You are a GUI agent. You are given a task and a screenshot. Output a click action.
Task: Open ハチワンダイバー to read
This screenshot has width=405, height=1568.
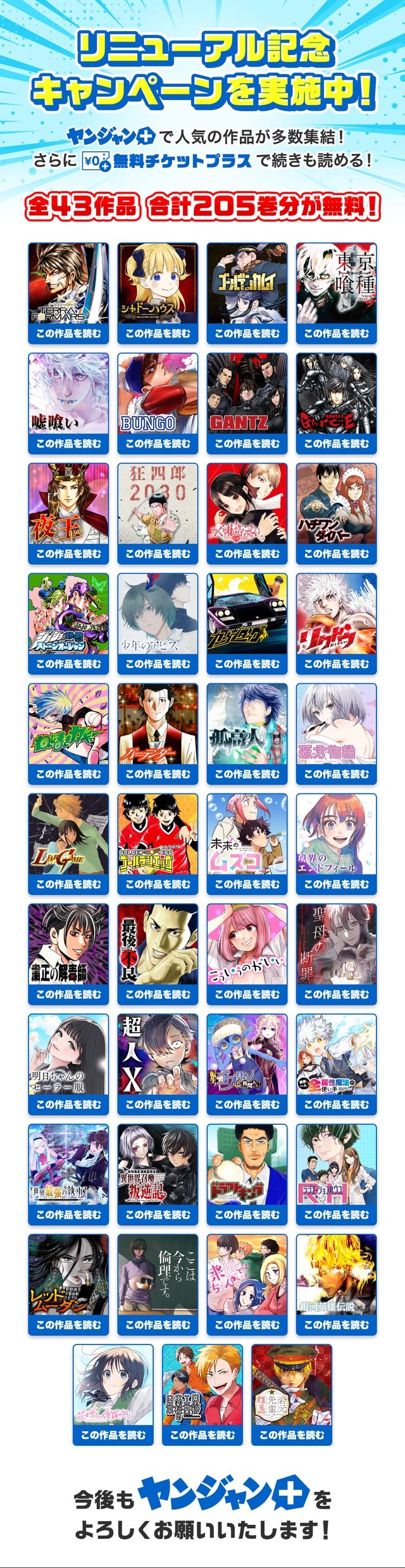click(336, 554)
